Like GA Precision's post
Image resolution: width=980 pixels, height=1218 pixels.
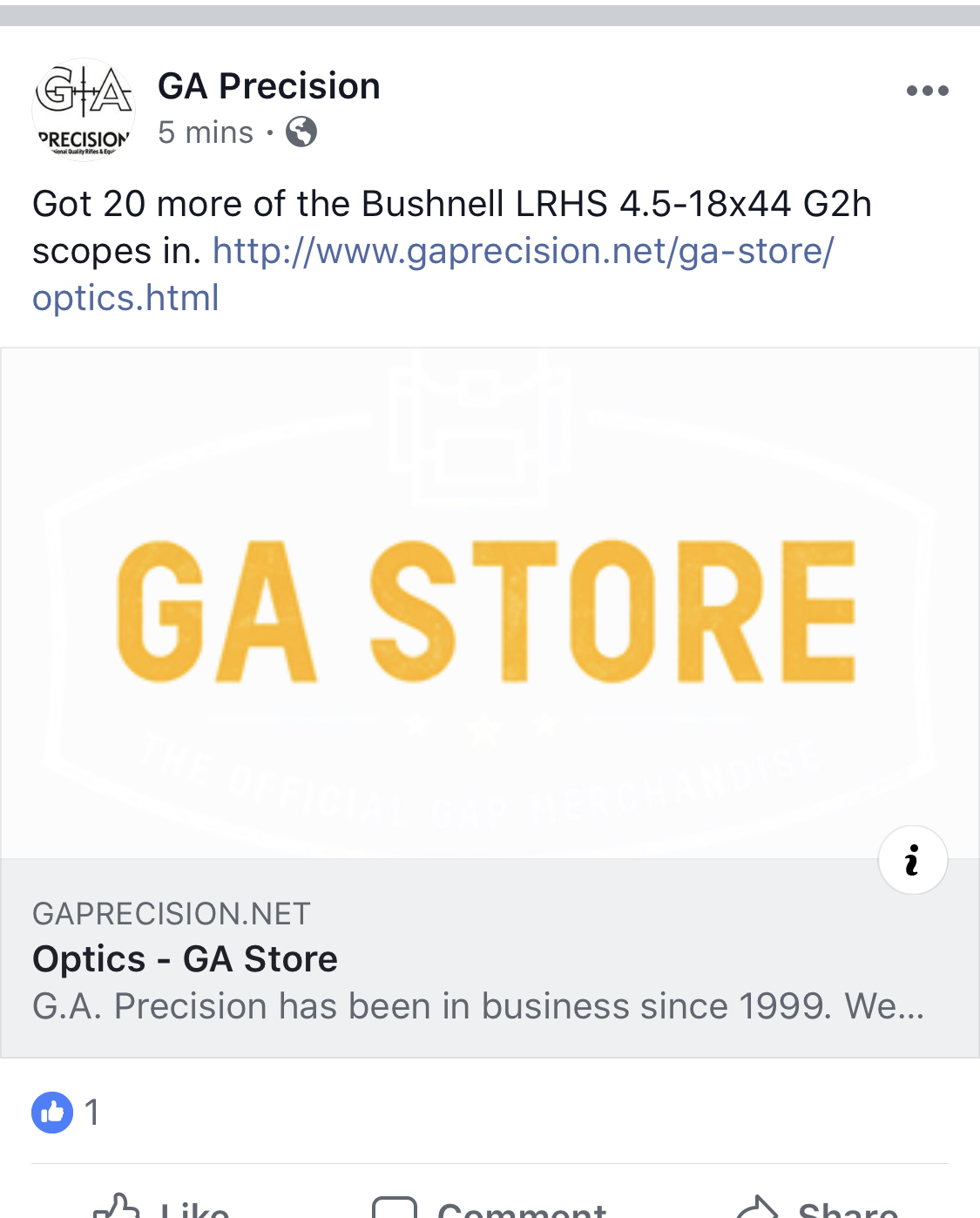[161, 1208]
